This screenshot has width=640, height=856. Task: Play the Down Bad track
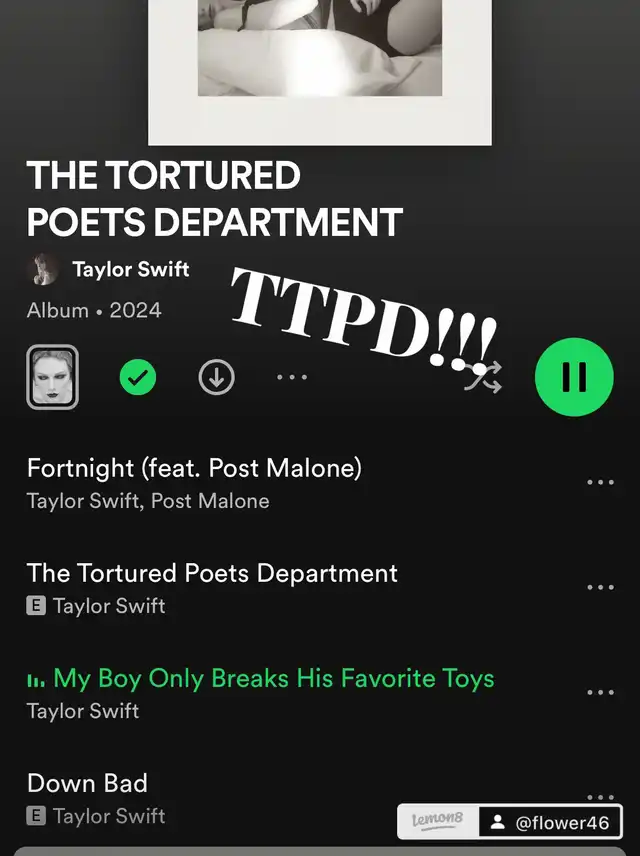[87, 783]
